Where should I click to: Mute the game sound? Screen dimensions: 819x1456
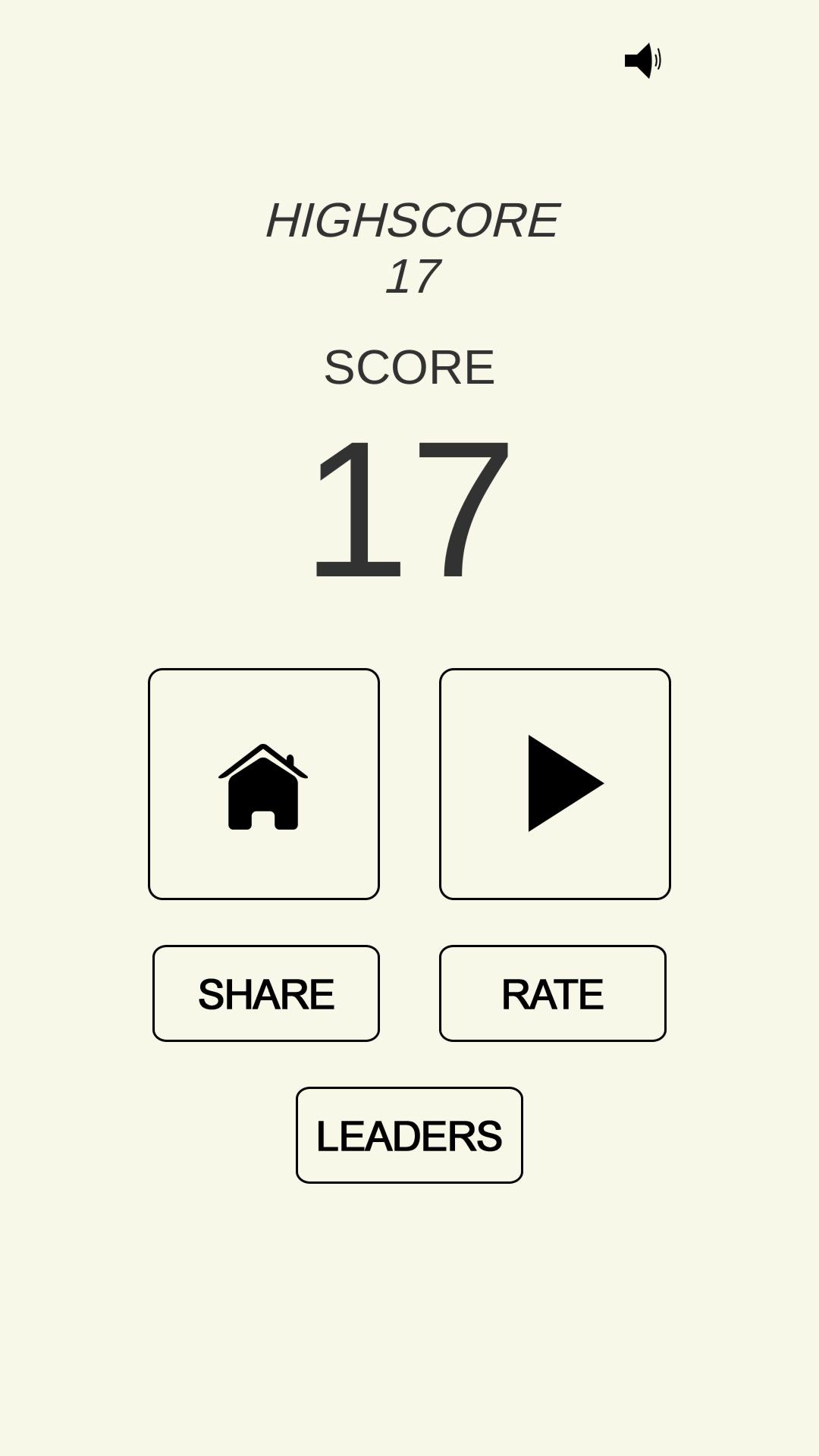tap(642, 60)
